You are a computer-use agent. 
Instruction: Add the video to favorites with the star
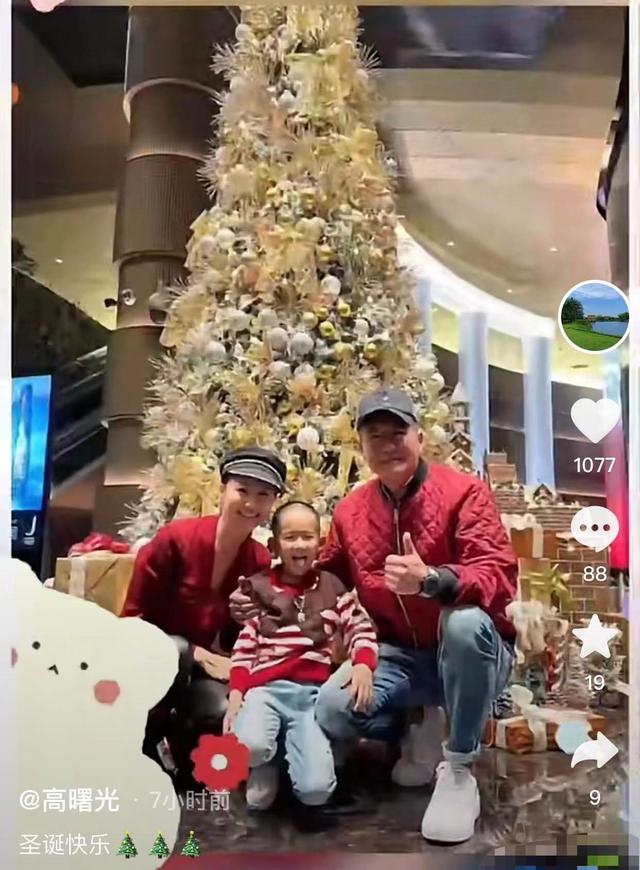pos(595,637)
